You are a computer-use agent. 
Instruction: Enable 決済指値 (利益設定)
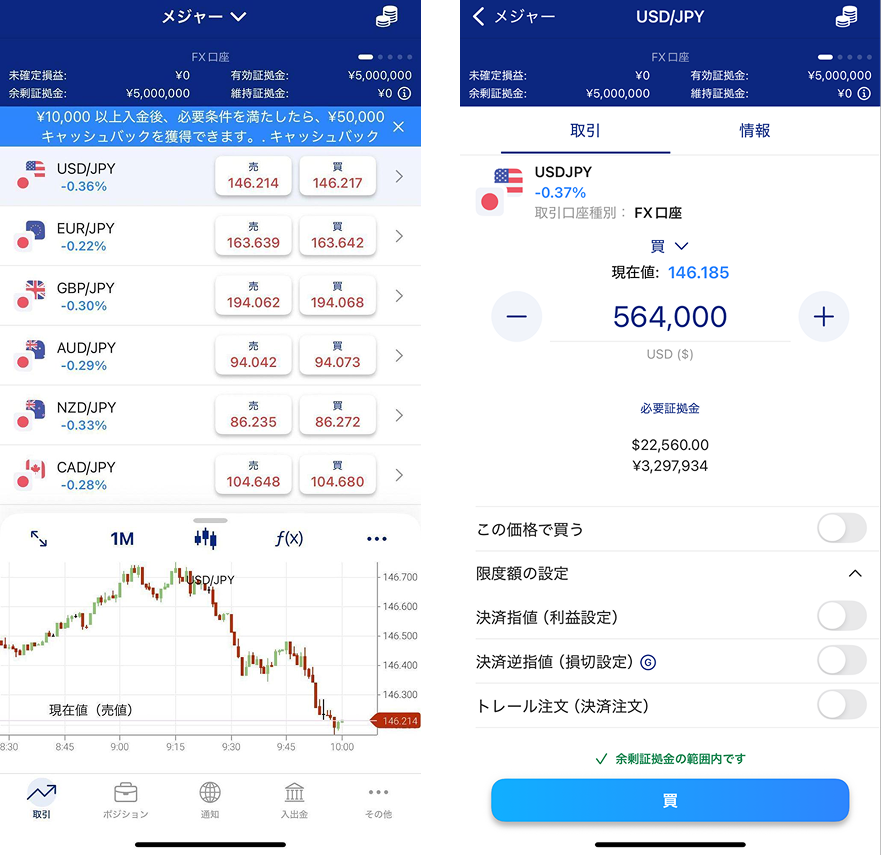pos(841,617)
